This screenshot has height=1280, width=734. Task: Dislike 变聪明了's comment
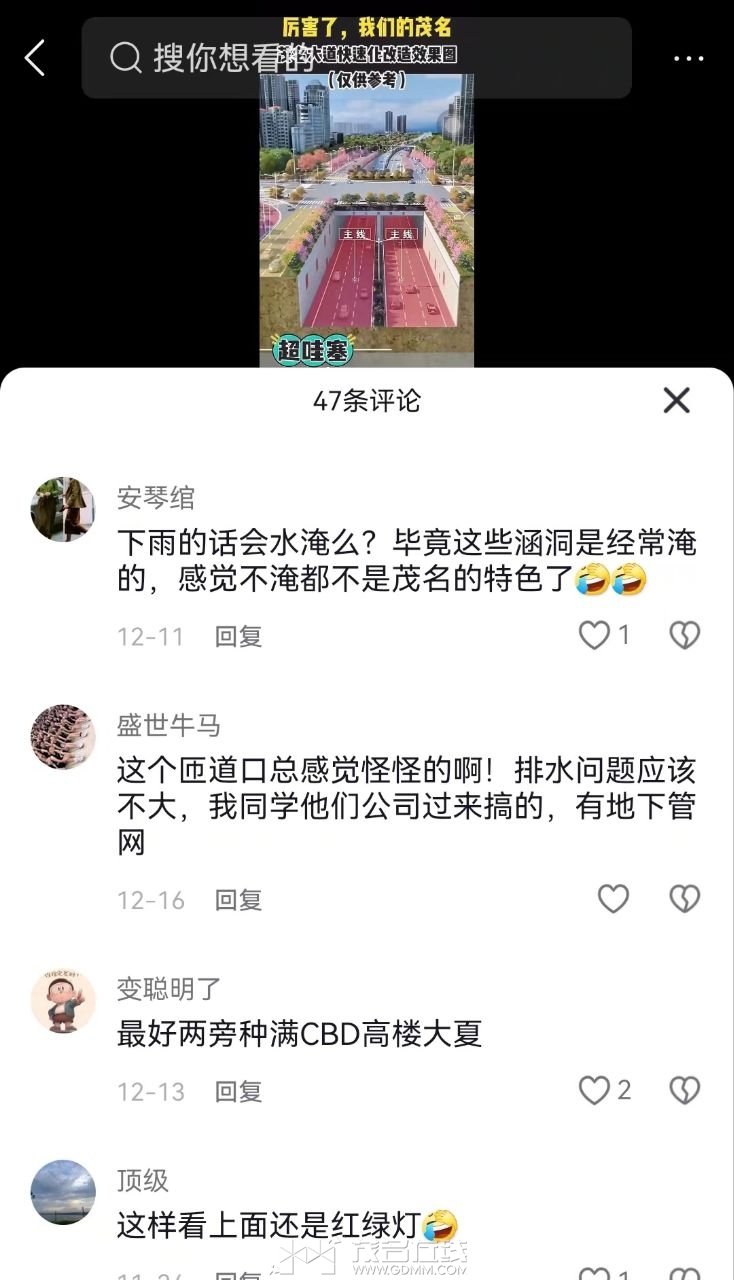[684, 1090]
